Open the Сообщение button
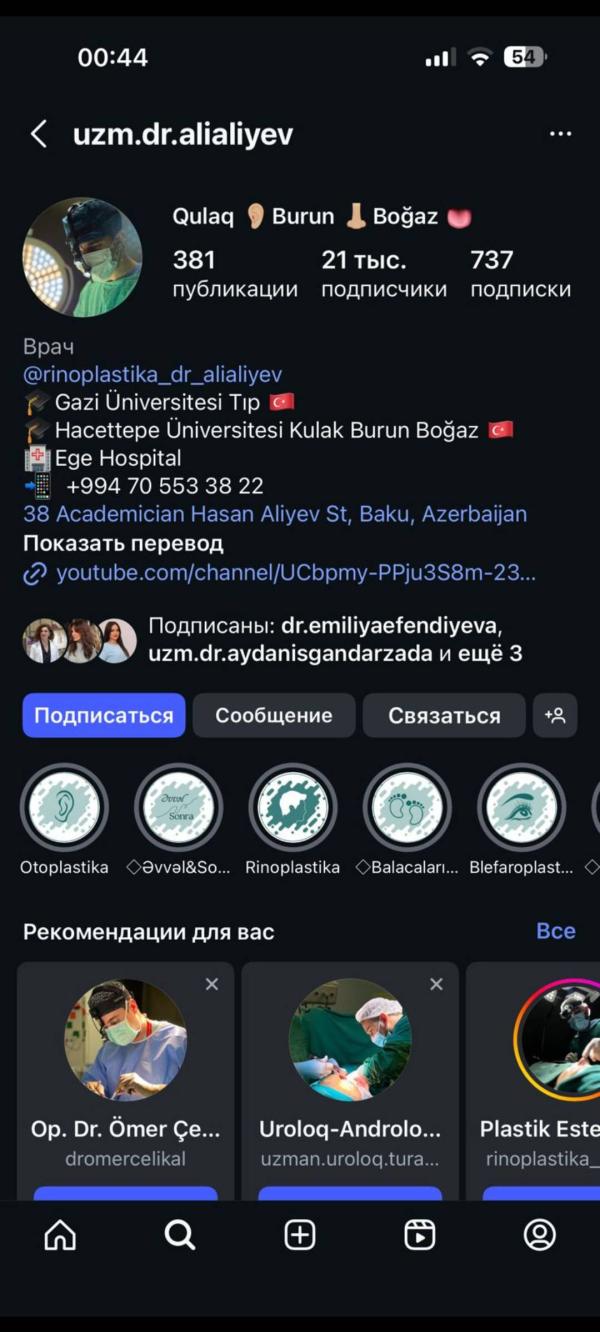This screenshot has width=600, height=1332. pyautogui.click(x=274, y=716)
